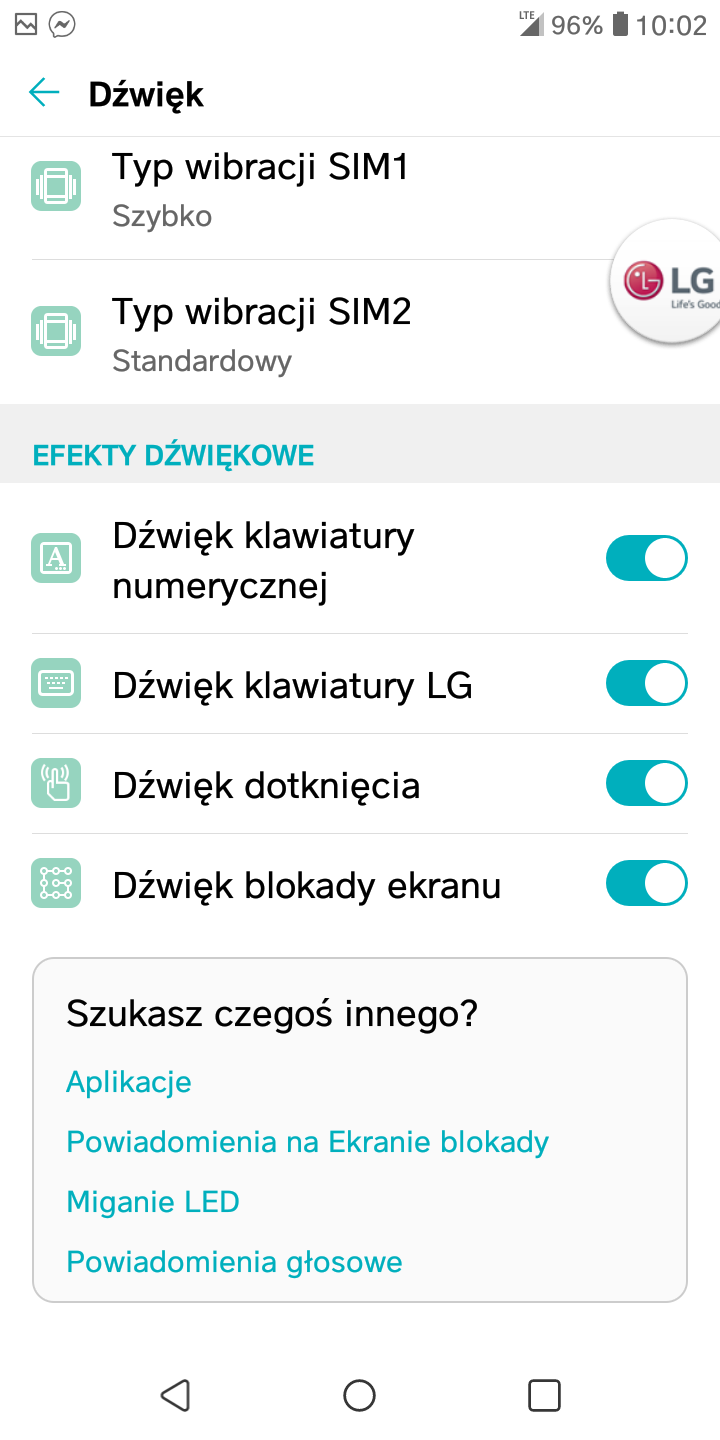Switch off Dźwięk blokady ekranu
This screenshot has width=720, height=1440.
click(646, 884)
